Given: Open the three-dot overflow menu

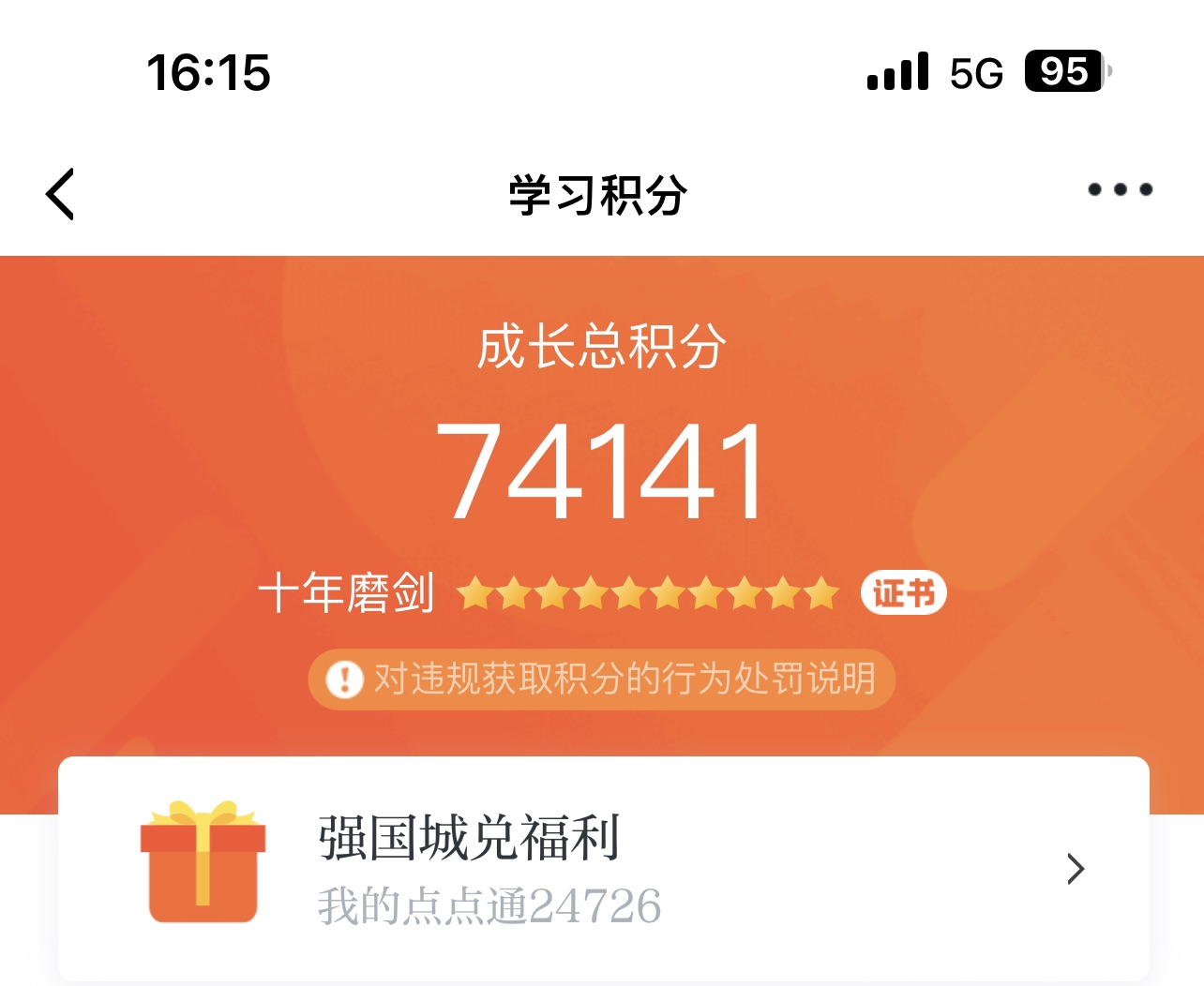Looking at the screenshot, I should tap(1120, 190).
